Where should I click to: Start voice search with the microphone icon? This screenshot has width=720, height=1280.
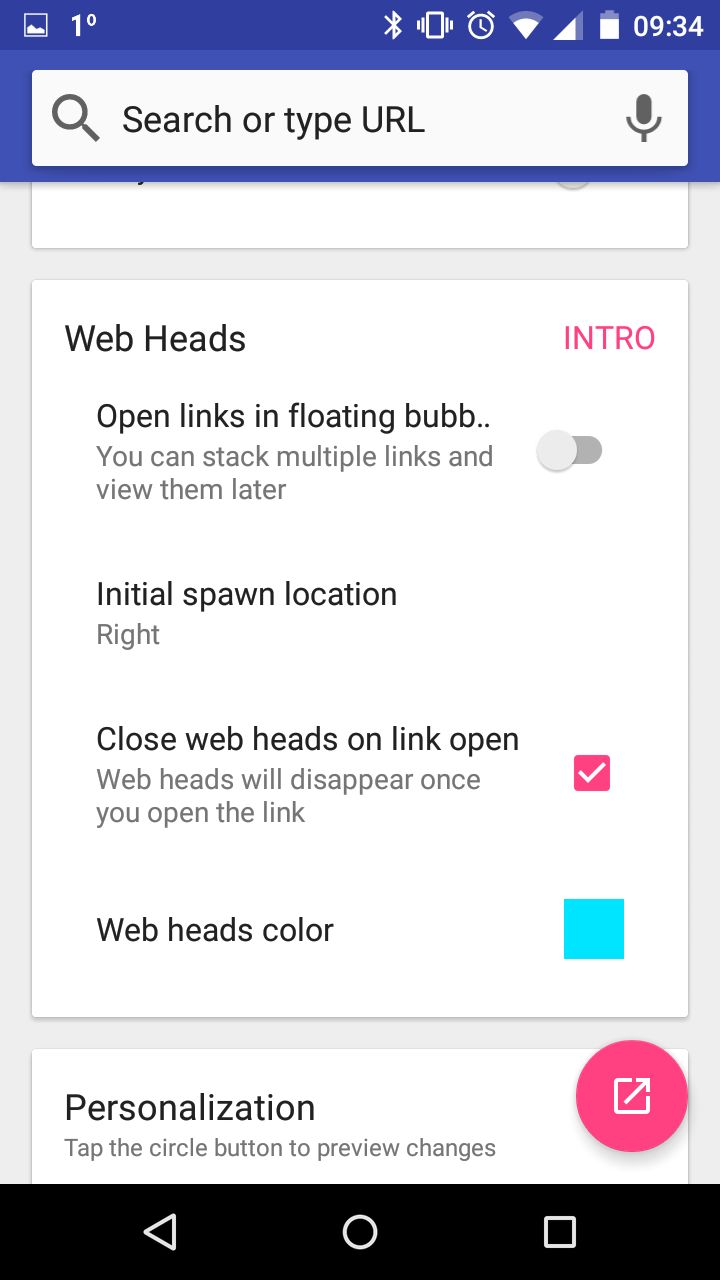pos(643,119)
